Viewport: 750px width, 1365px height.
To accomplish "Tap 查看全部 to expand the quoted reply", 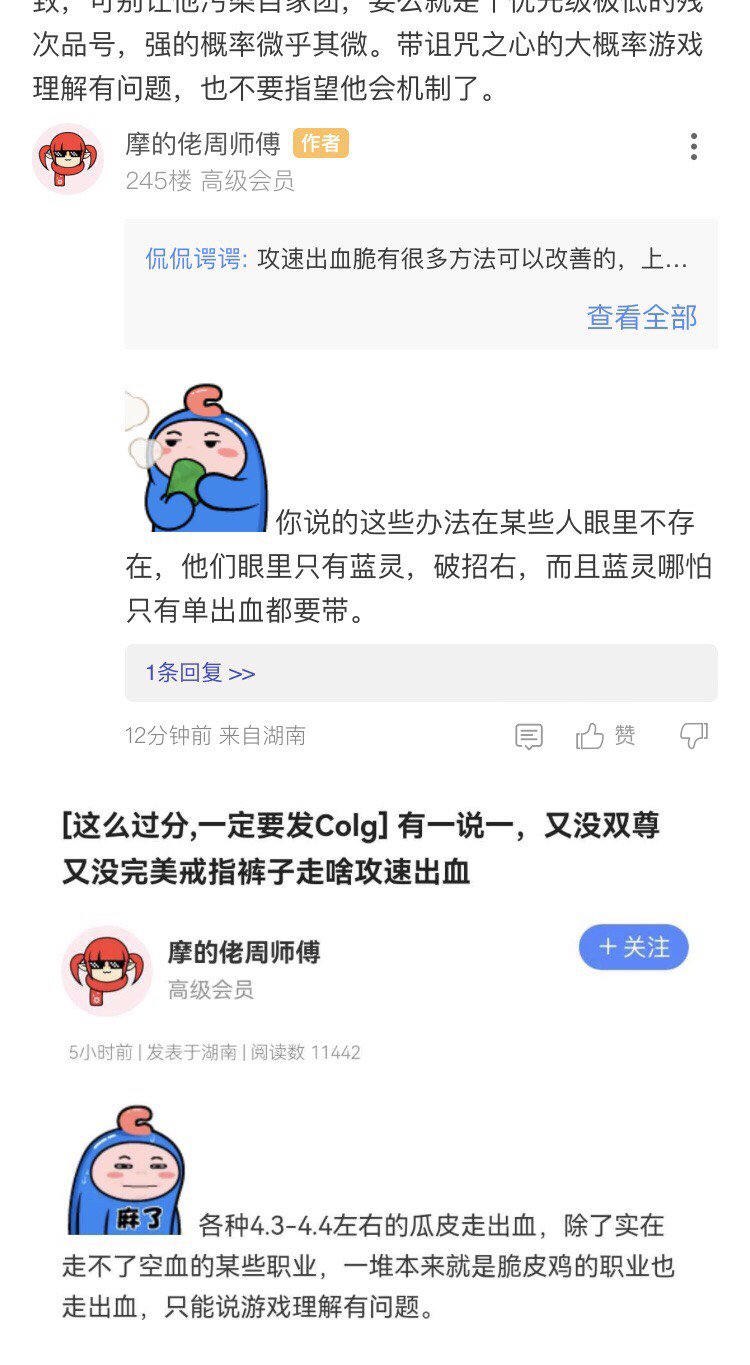I will point(642,317).
